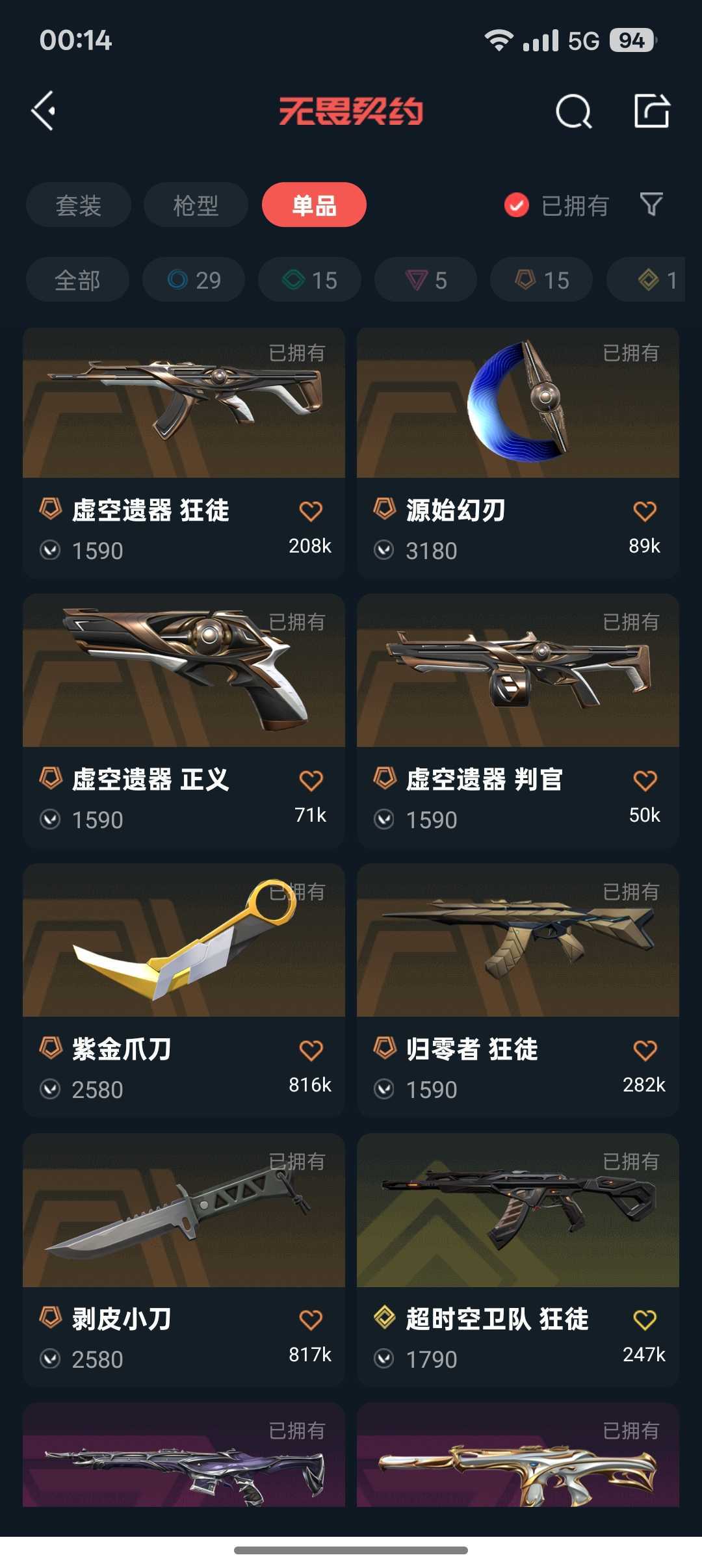Select the 单品 tab

pos(314,205)
